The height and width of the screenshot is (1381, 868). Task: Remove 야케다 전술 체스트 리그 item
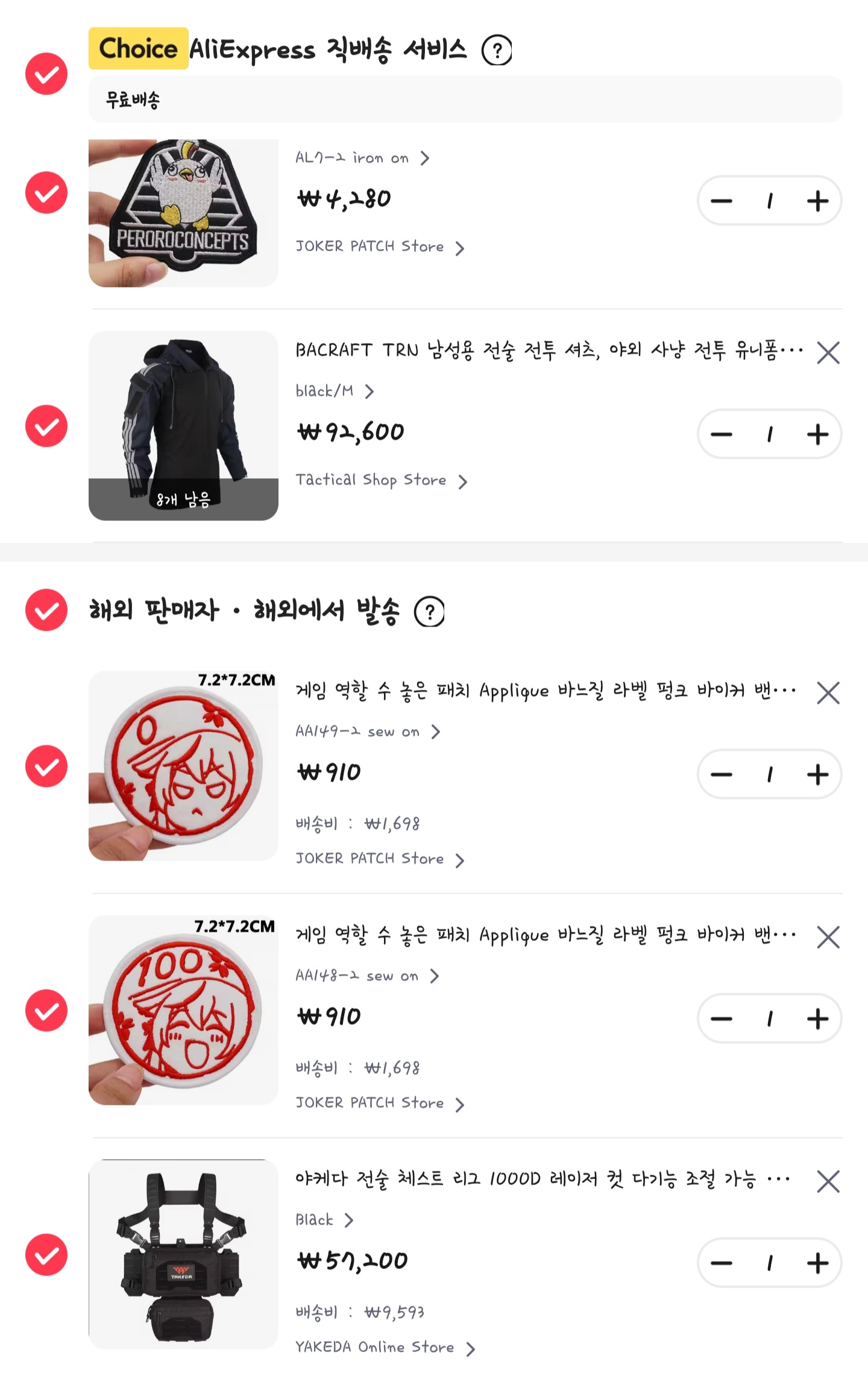(828, 1181)
